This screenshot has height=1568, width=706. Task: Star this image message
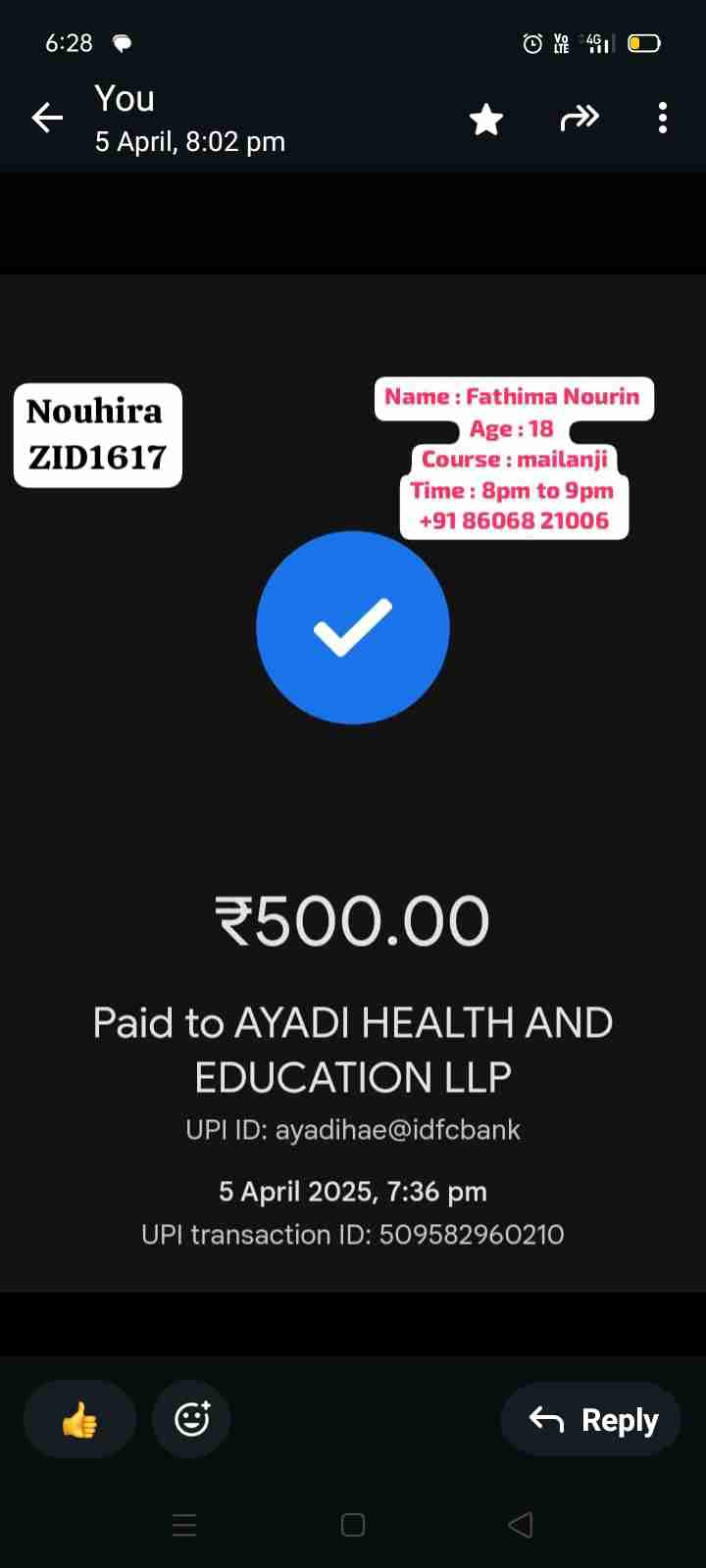pyautogui.click(x=485, y=120)
